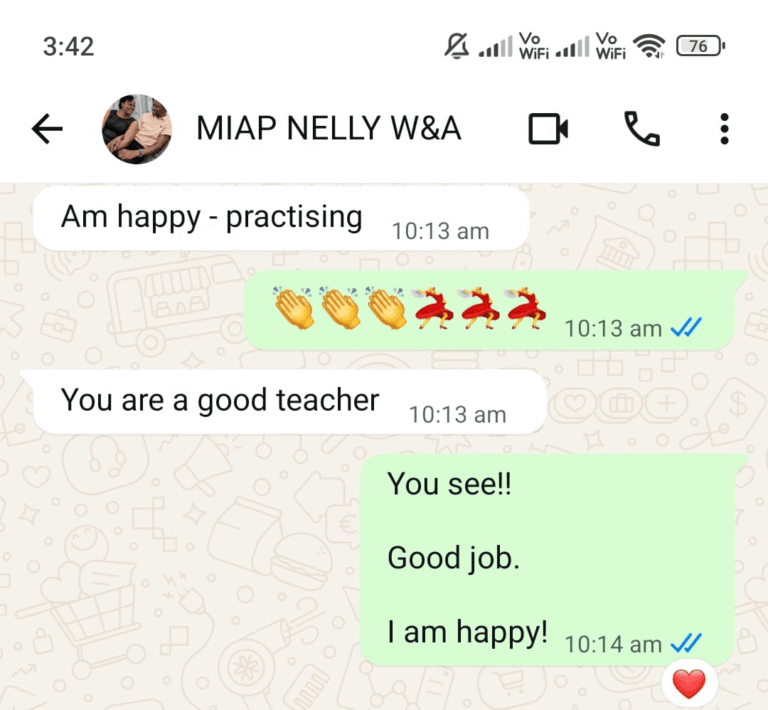Image resolution: width=768 pixels, height=710 pixels.
Task: Open the overflow menu
Action: [x=724, y=129]
